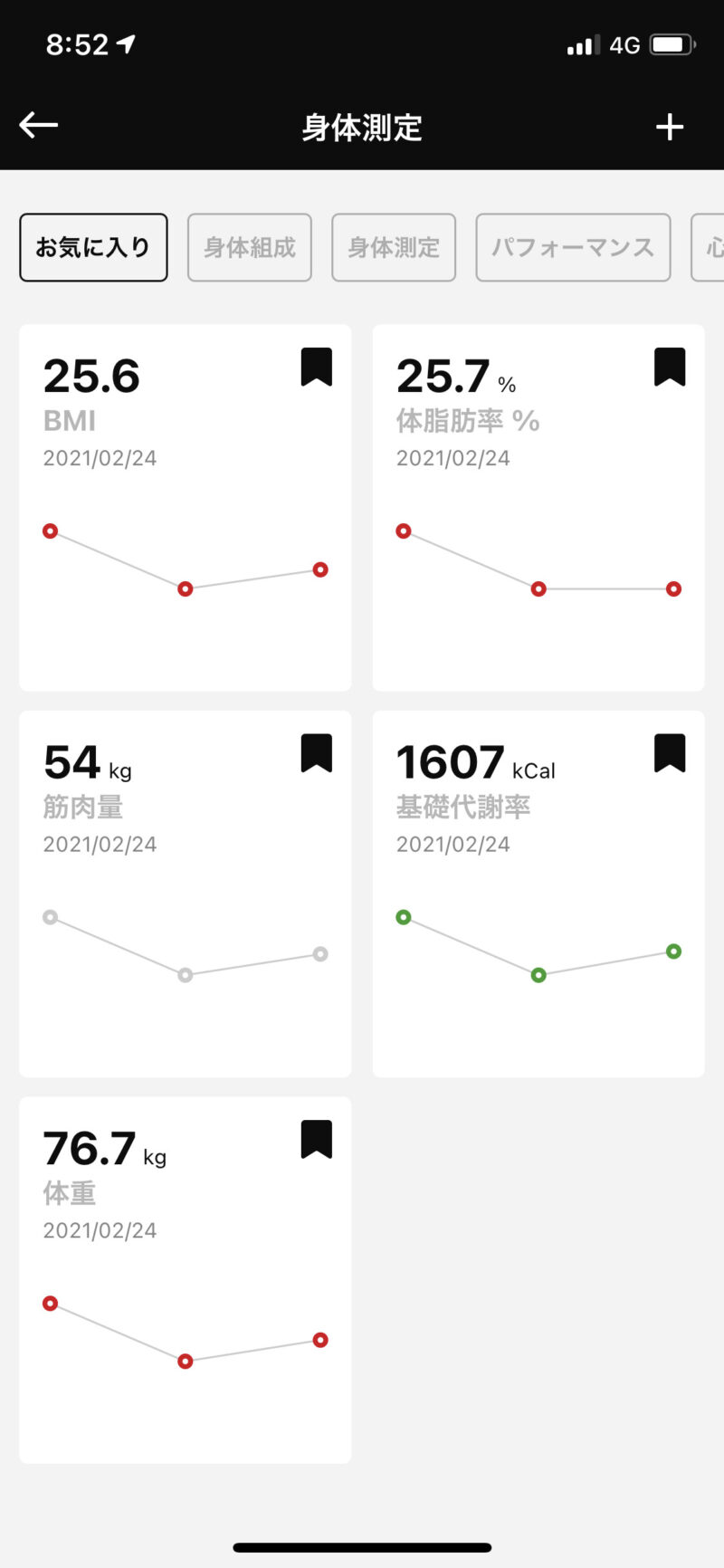The height and width of the screenshot is (1568, 724).
Task: Tap bookmark icon on 基礎代謝率 card
Action: (670, 753)
